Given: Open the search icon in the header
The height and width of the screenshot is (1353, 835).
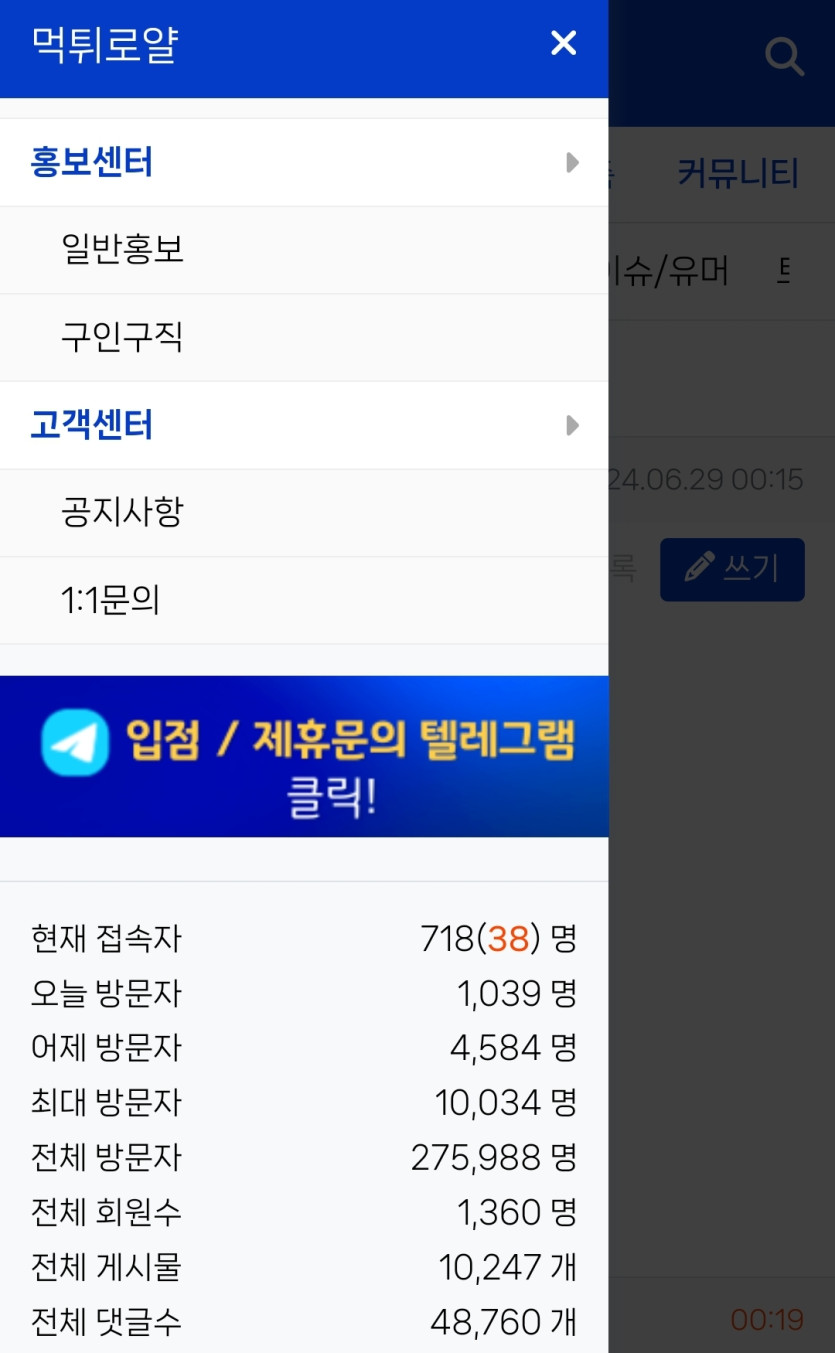Looking at the screenshot, I should tap(784, 56).
